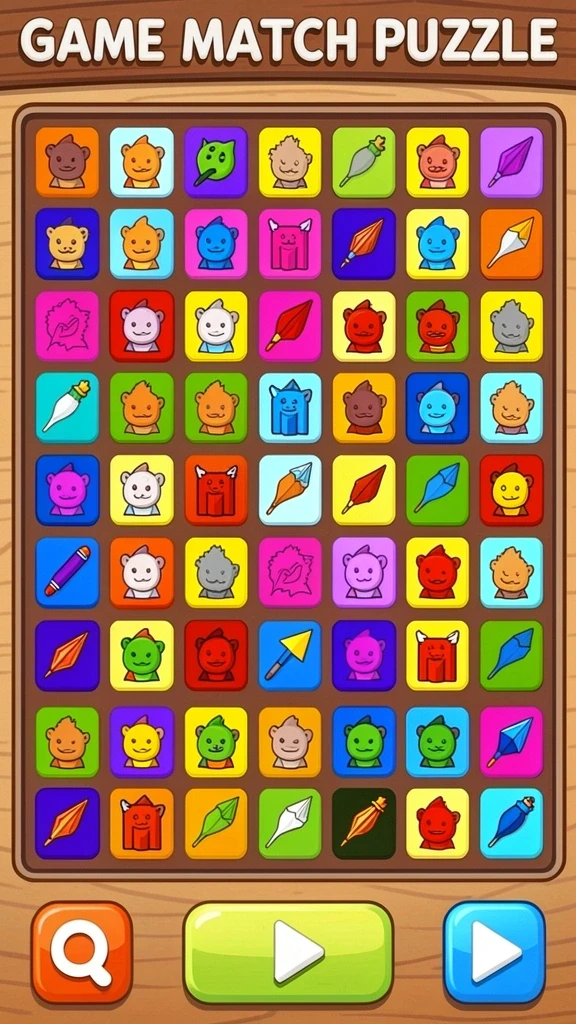Image resolution: width=576 pixels, height=1024 pixels.
Task: Select the yellow creature on purple tile
Action: 142,741
